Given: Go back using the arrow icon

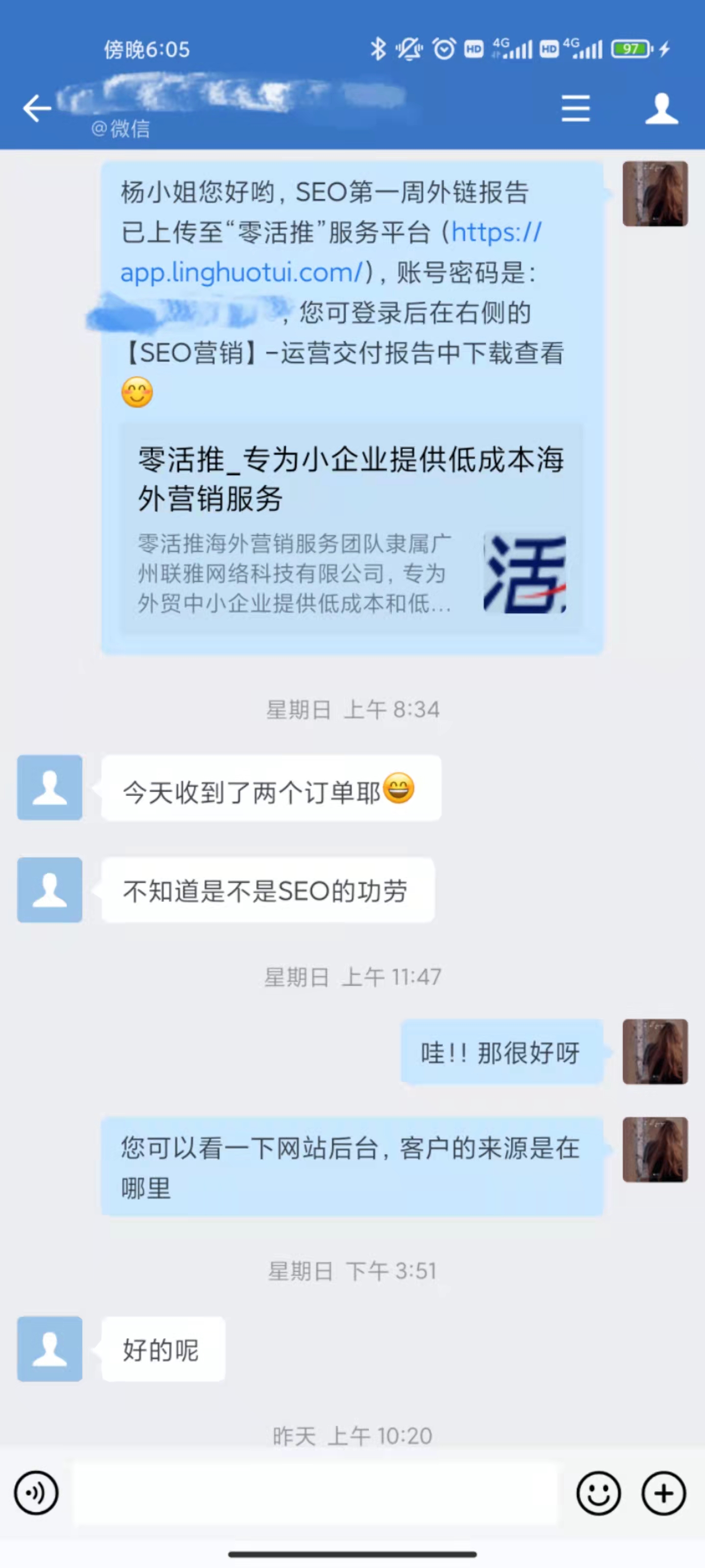Looking at the screenshot, I should (x=37, y=109).
